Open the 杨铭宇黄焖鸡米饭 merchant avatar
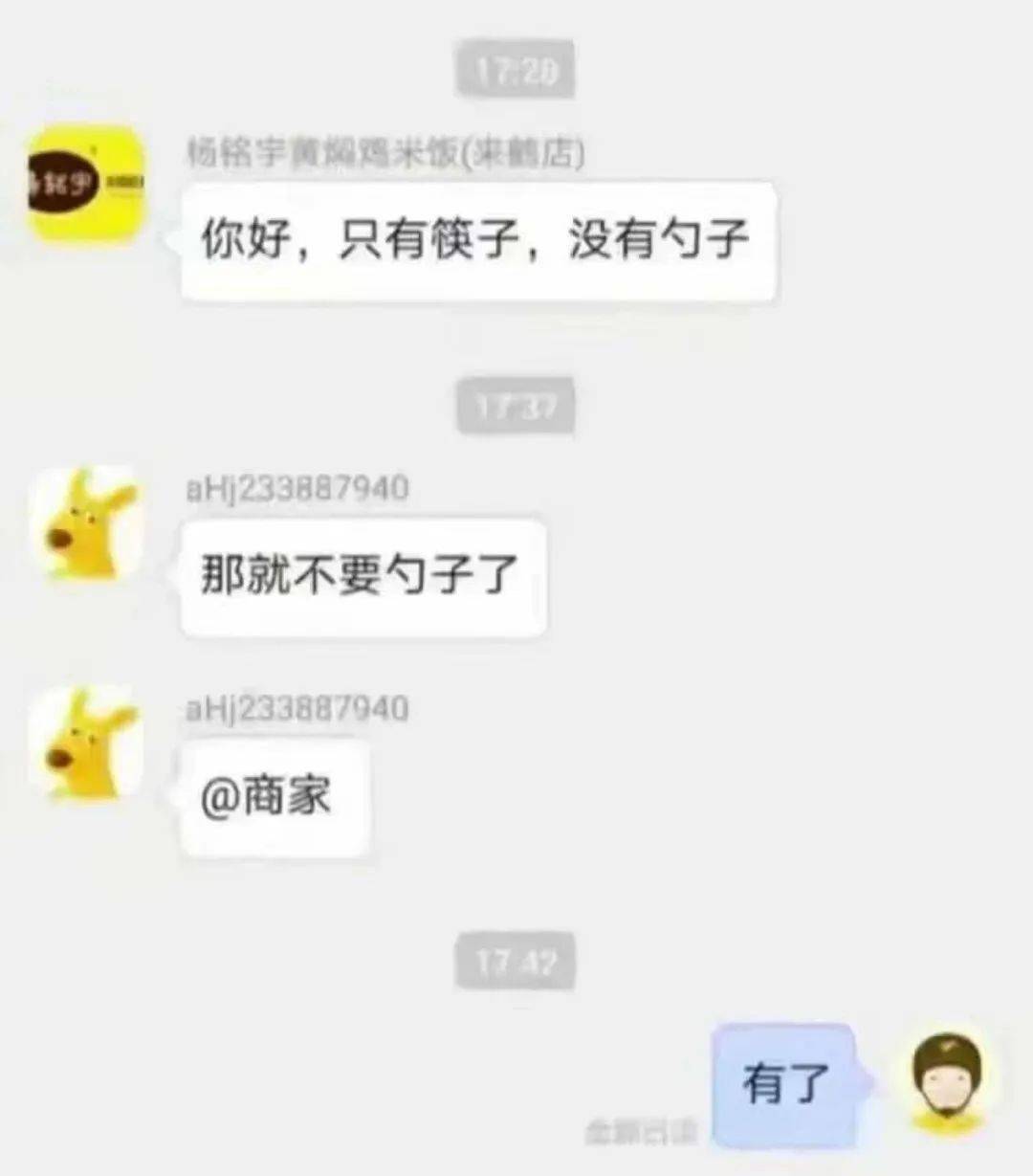 tap(86, 183)
